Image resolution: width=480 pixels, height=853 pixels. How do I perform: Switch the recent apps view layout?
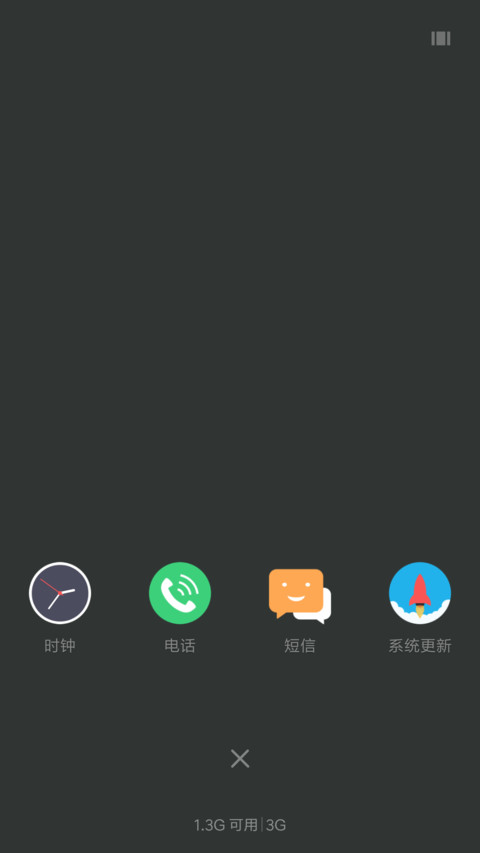pyautogui.click(x=441, y=39)
